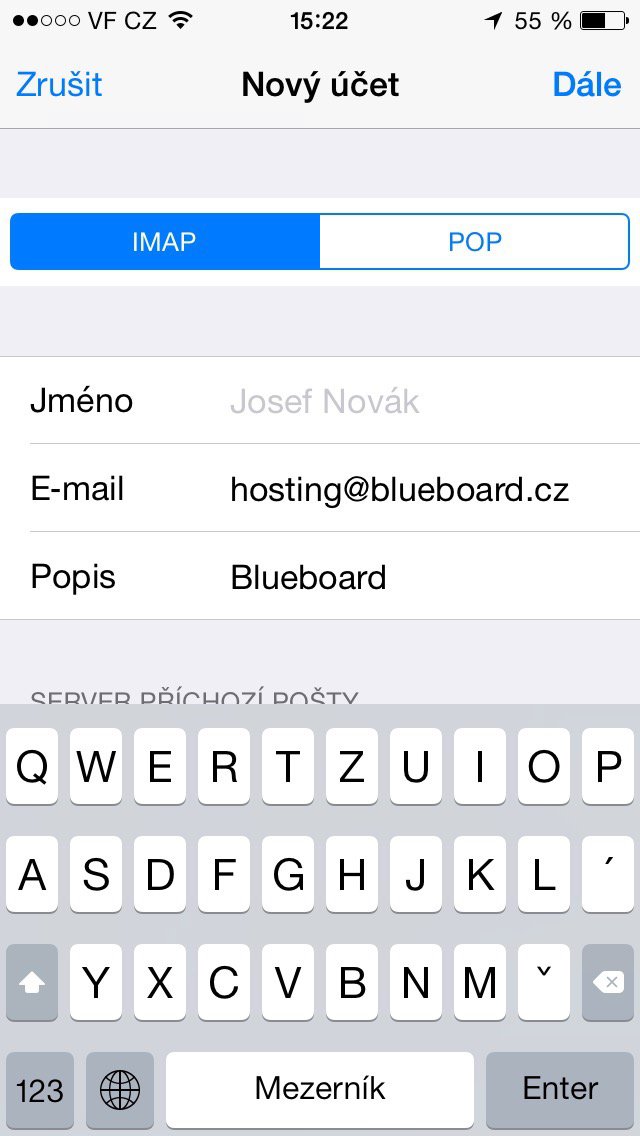The width and height of the screenshot is (640, 1136).
Task: Hit the Enter key
Action: [560, 1090]
